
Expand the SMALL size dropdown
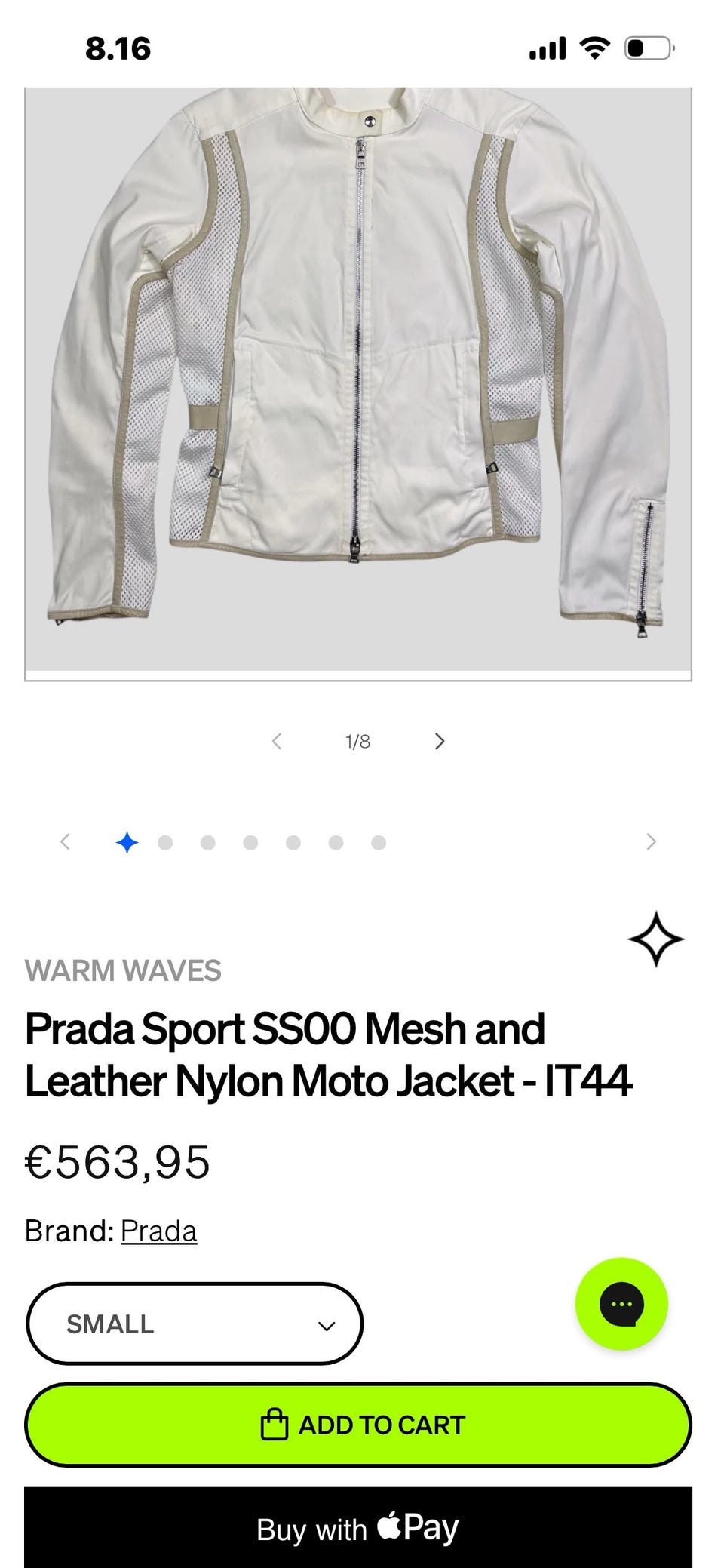click(x=195, y=1324)
